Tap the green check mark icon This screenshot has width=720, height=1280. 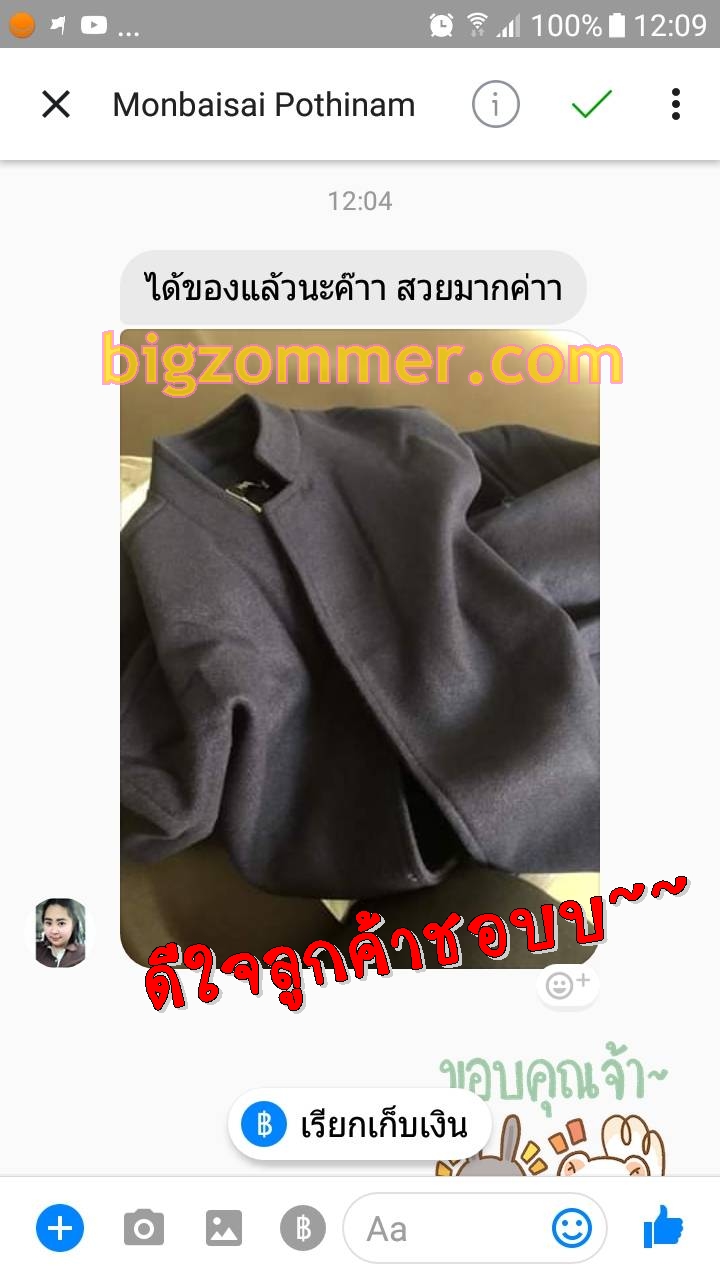[592, 104]
